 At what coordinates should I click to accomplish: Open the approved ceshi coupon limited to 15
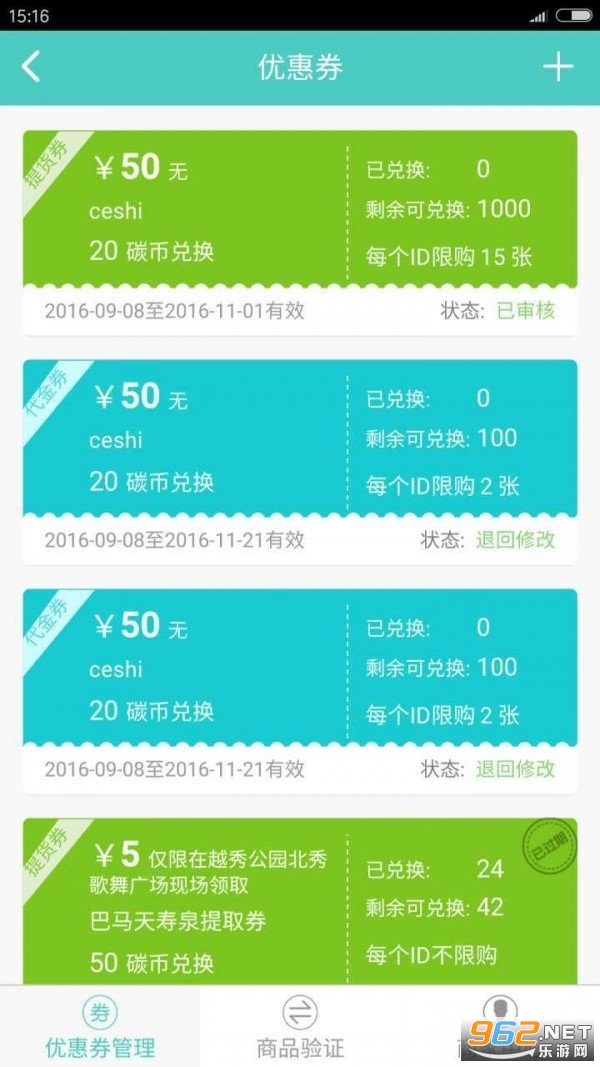[300, 232]
